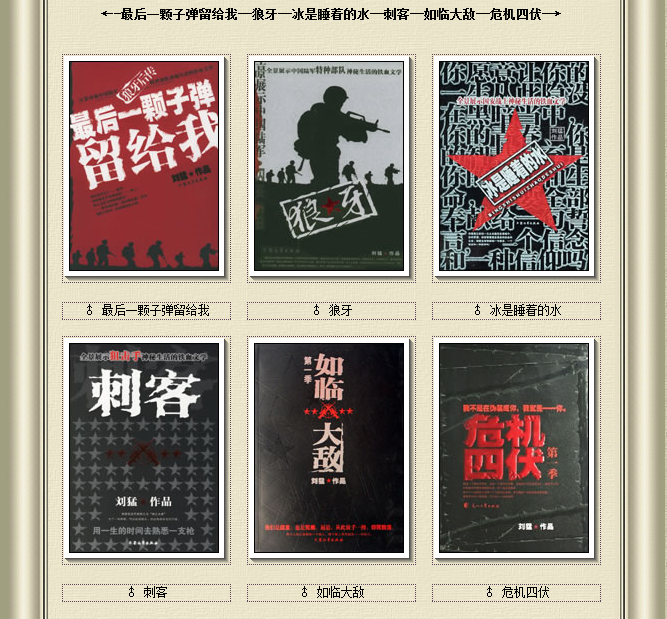
Task: Tap the 最后一颗子弹留给我 caption link
Action: (x=155, y=311)
